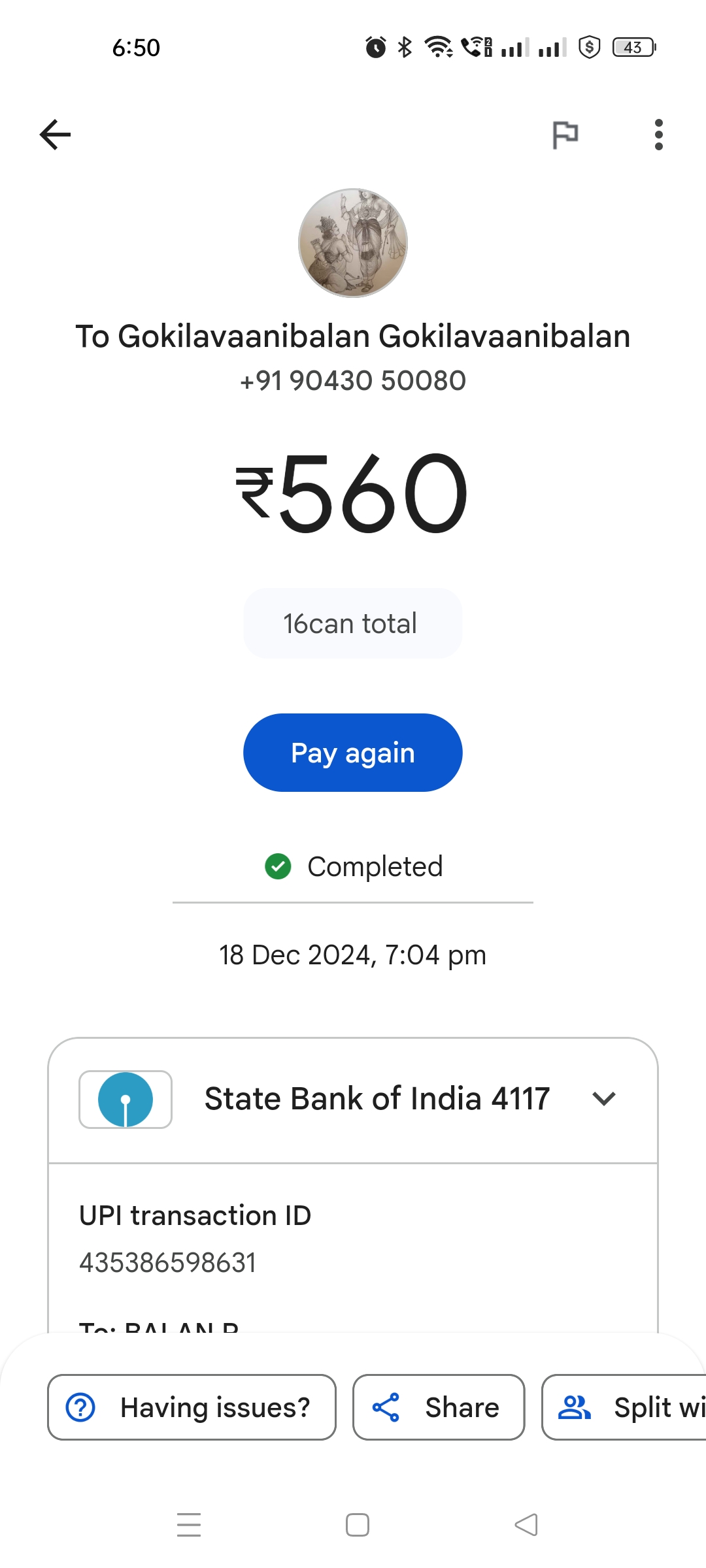This screenshot has height=1568, width=706.
Task: Tap Having issues? for help
Action: 192,1407
